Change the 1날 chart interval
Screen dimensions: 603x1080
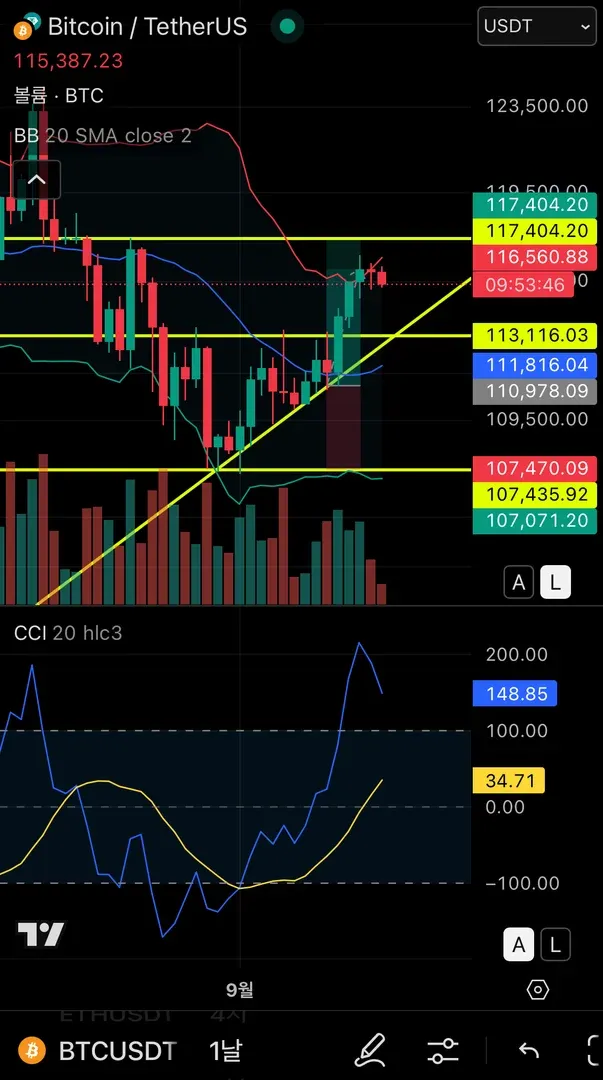click(x=225, y=1050)
